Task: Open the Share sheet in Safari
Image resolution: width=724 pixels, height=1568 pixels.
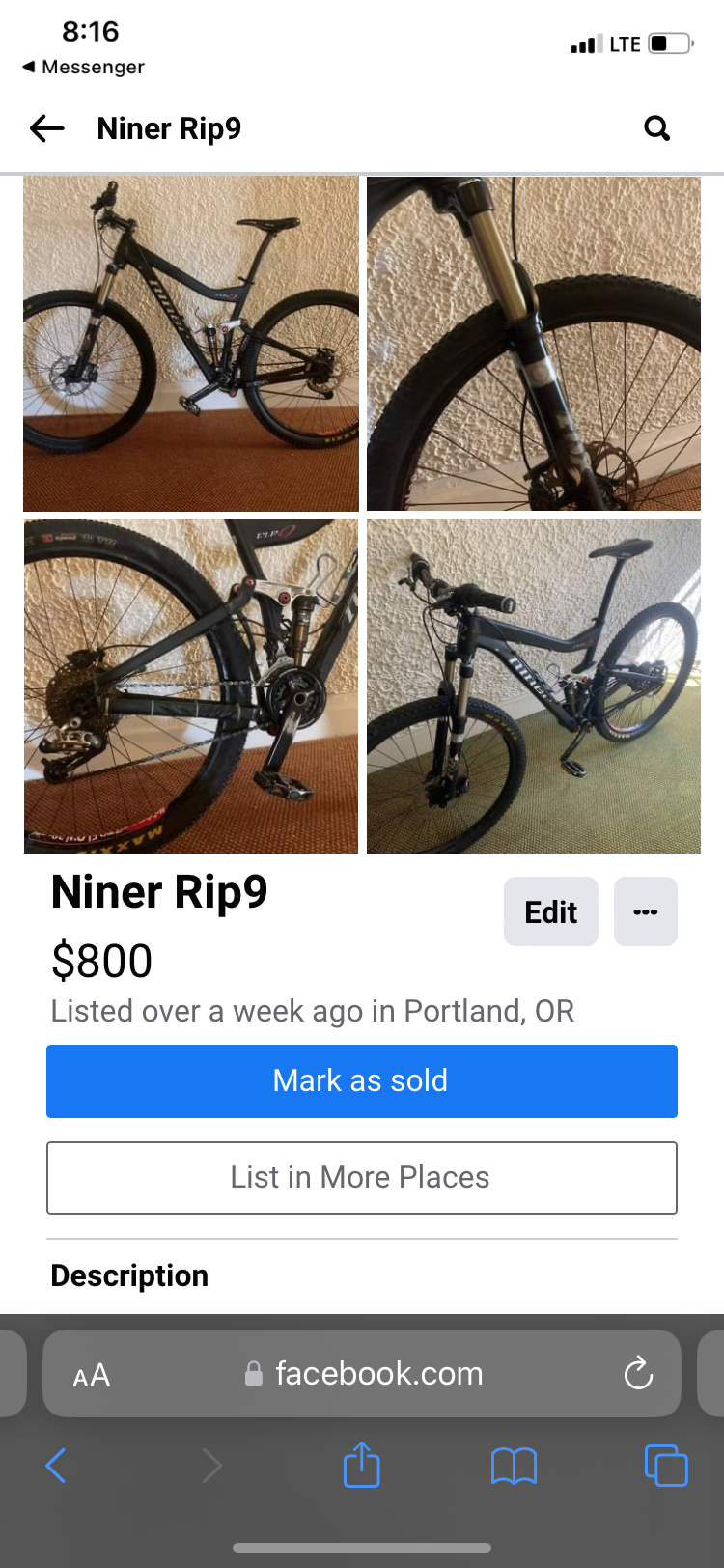Action: (x=361, y=1465)
